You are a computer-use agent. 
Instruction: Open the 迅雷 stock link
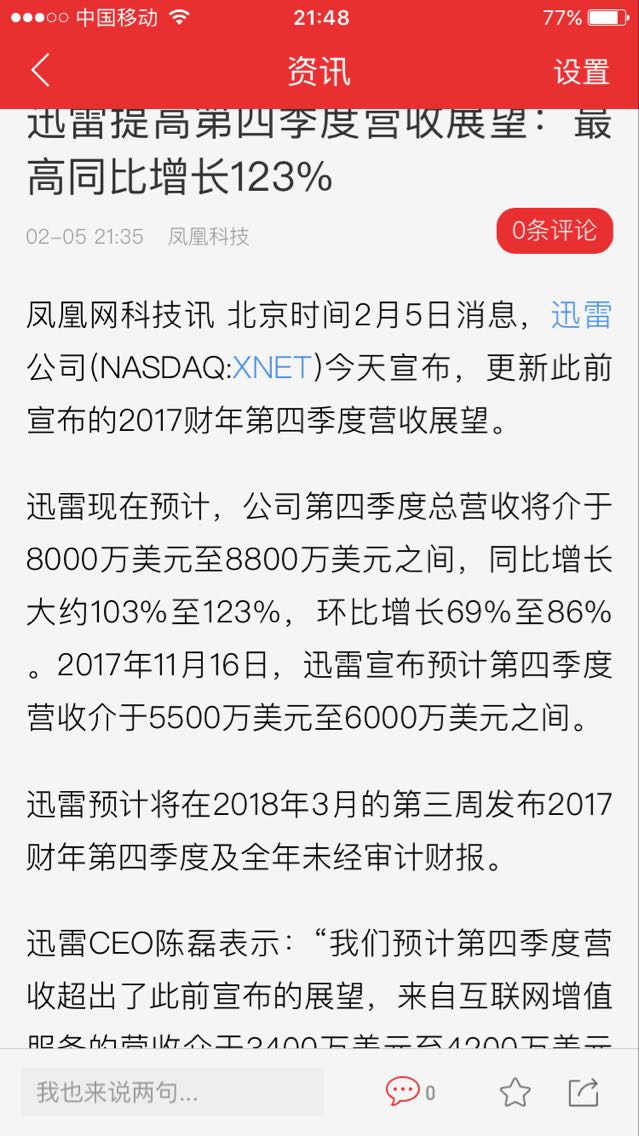[581, 316]
